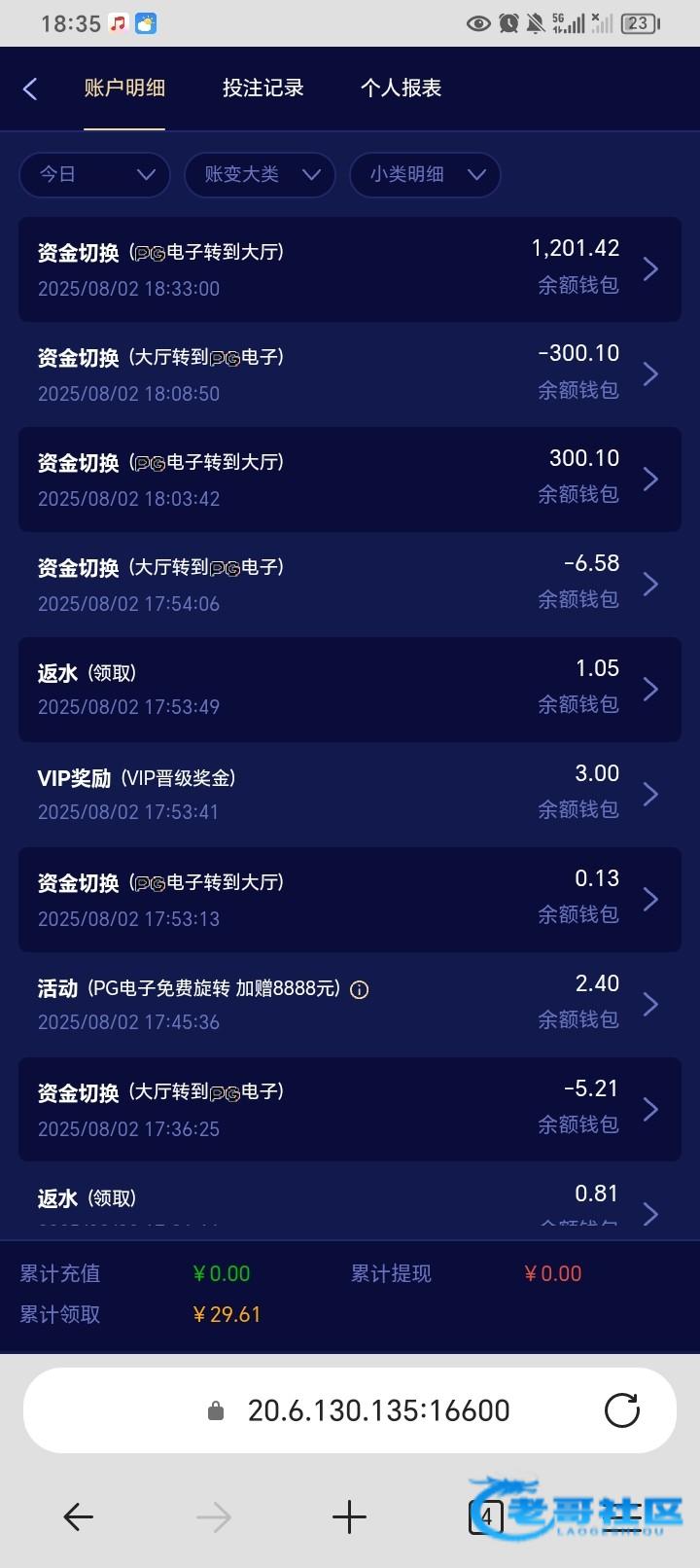
Task: Open a new browser tab with plus
Action: tap(349, 1516)
